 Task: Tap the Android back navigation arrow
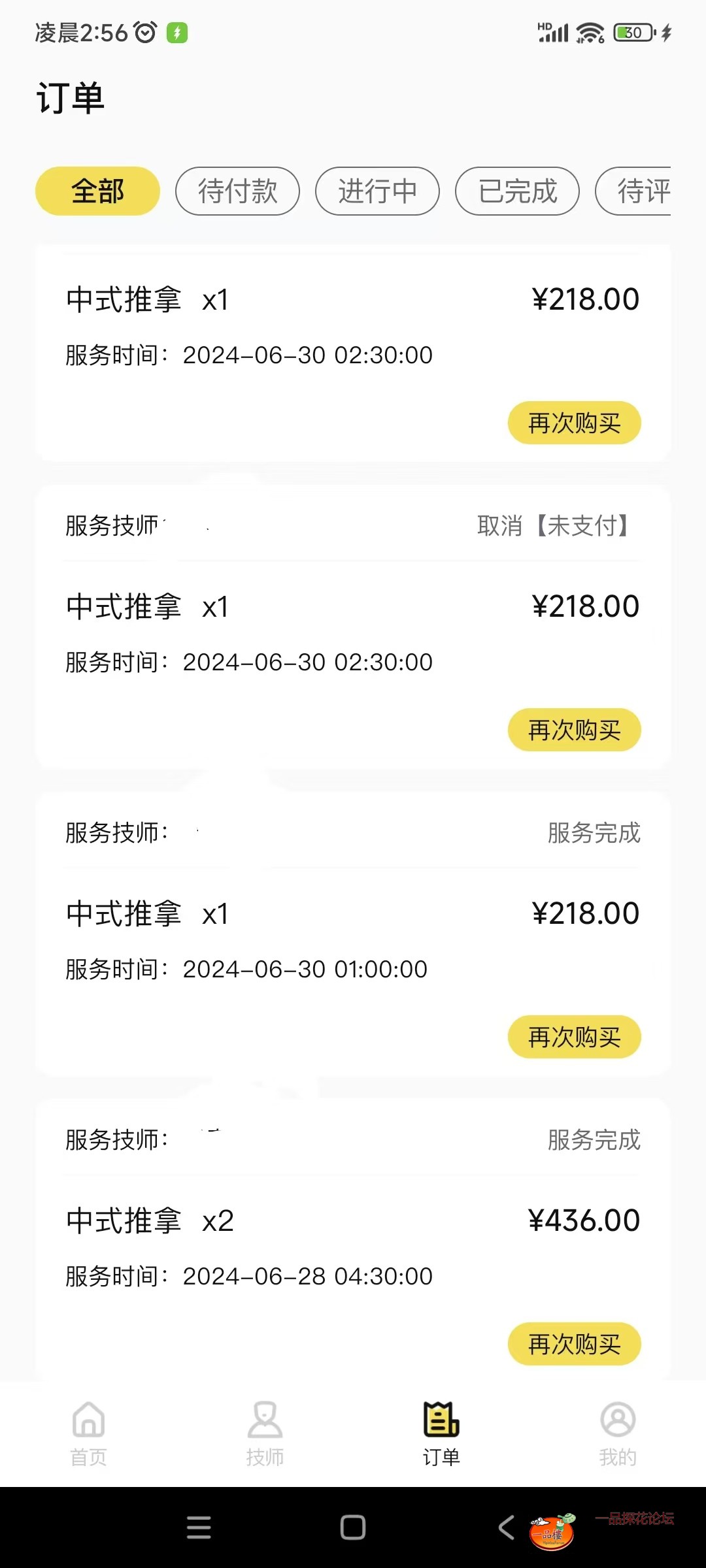point(505,1529)
